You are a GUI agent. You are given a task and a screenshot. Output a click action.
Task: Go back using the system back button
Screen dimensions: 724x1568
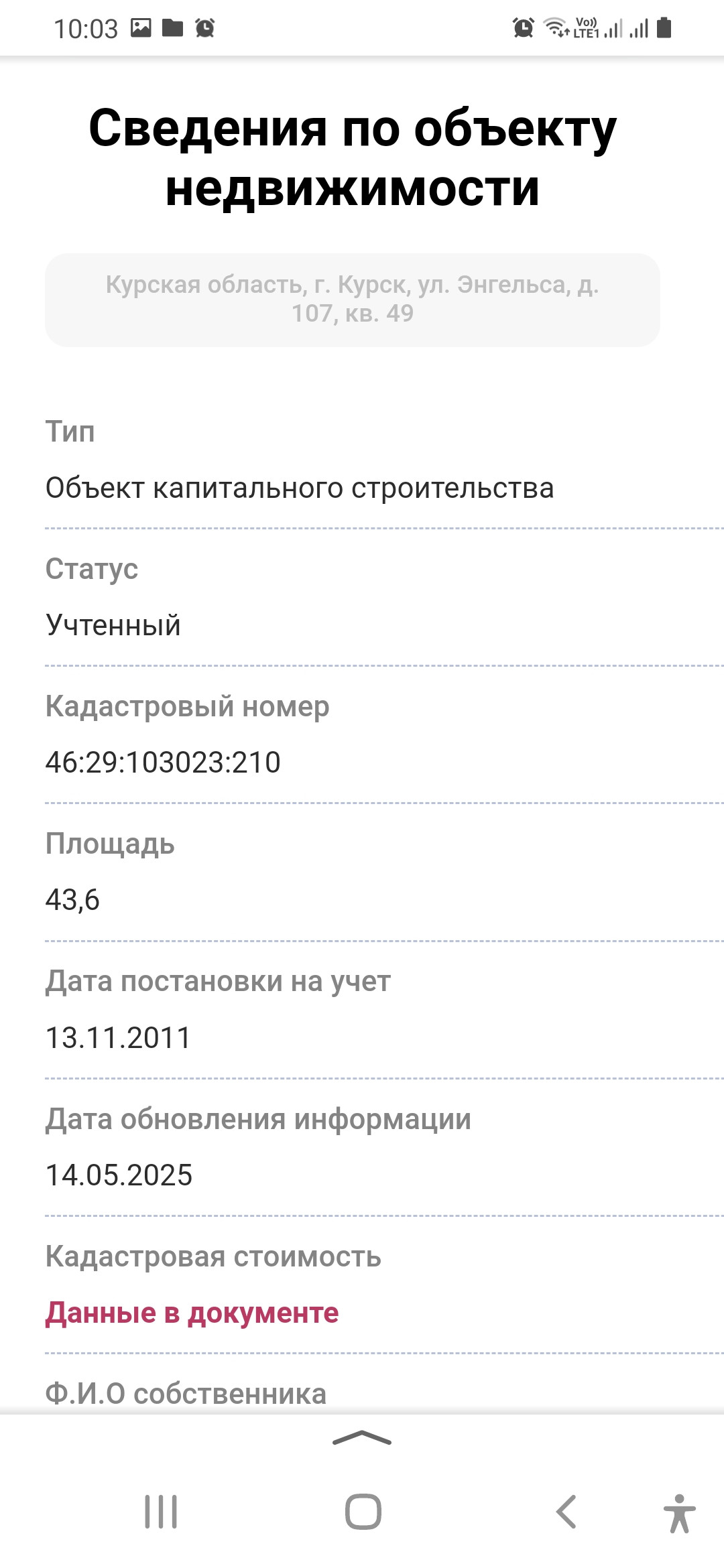click(x=566, y=1512)
